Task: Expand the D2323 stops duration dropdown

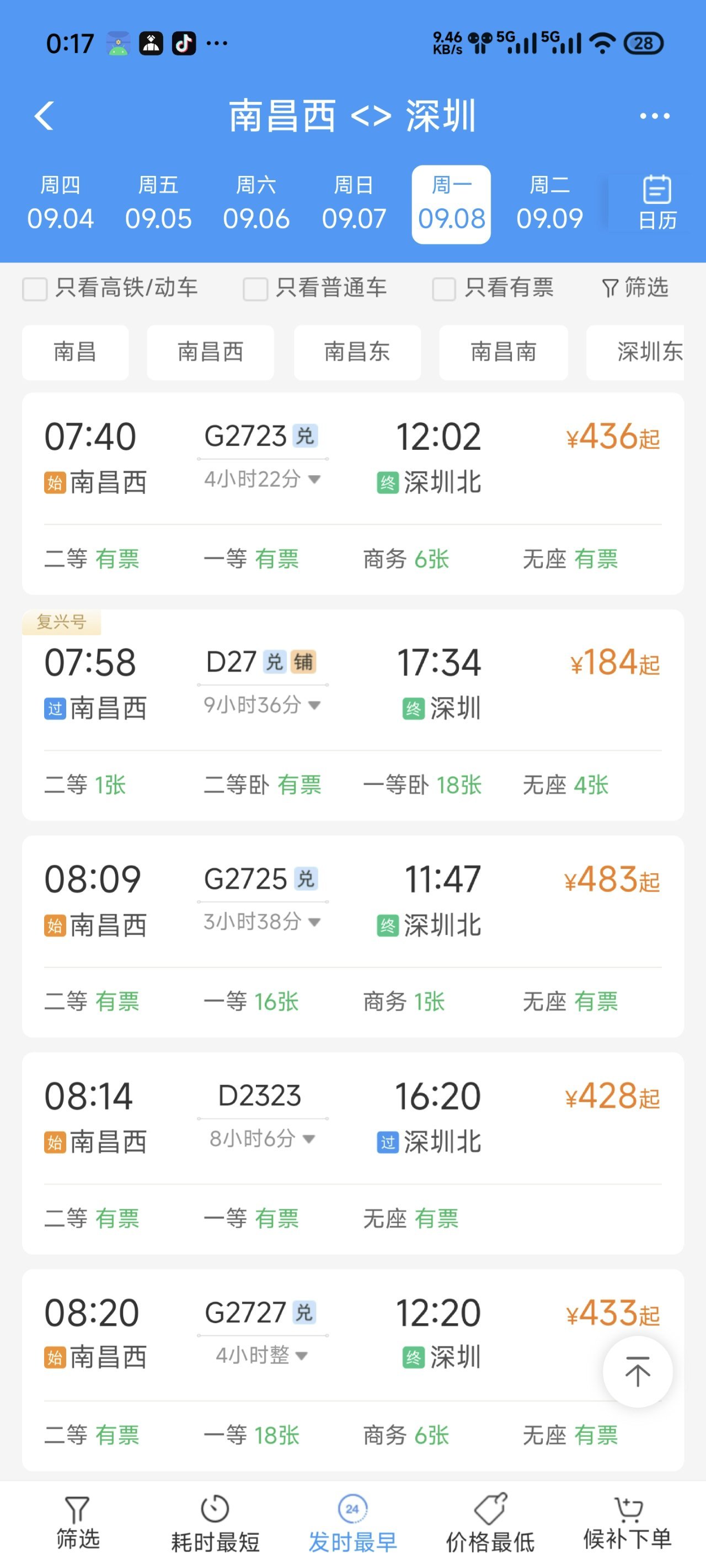Action: (x=262, y=1139)
